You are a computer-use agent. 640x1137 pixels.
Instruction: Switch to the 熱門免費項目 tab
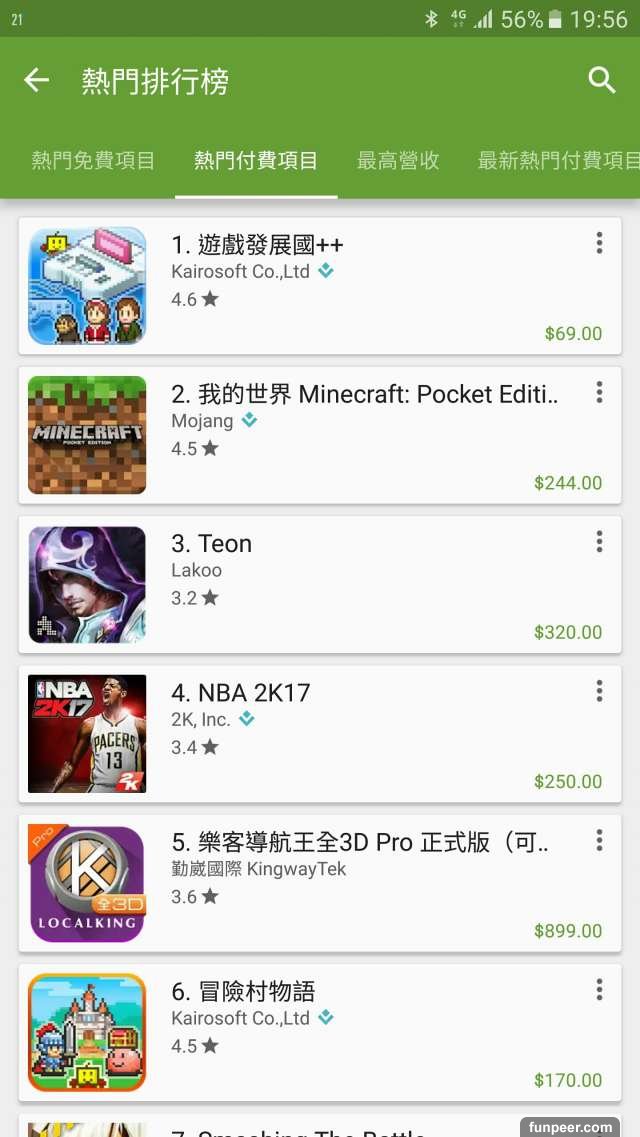point(93,160)
